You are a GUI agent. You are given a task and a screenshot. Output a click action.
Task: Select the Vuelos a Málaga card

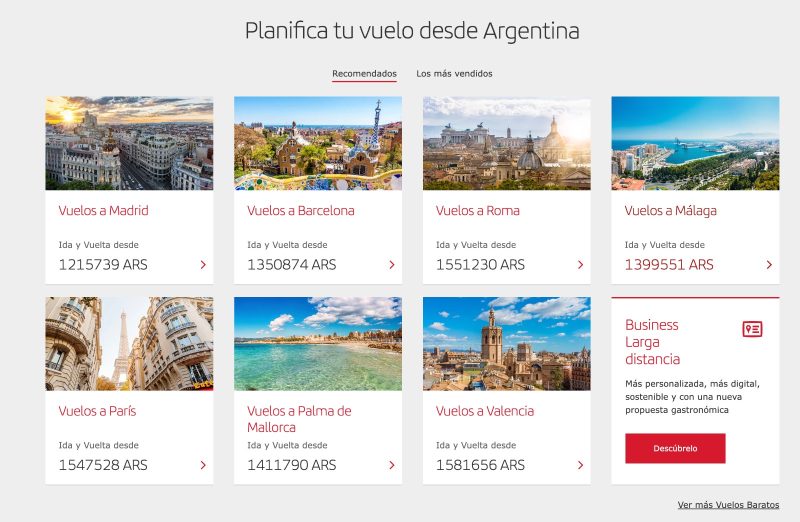670,211
